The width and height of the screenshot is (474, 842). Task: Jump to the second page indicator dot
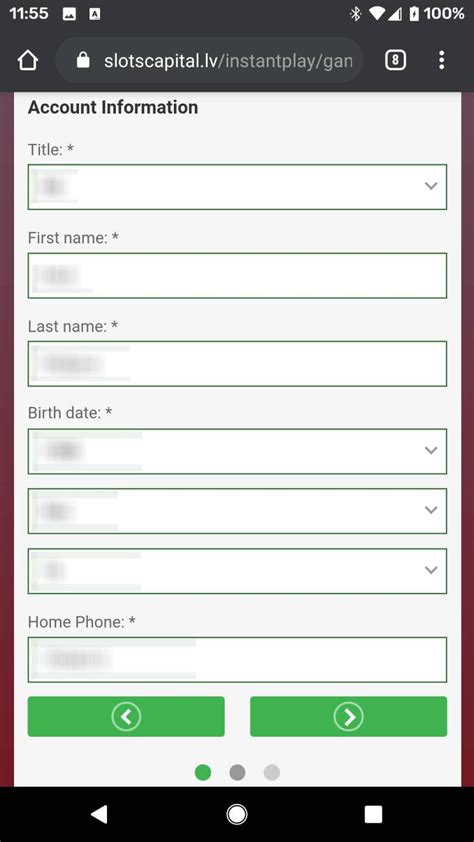point(237,773)
